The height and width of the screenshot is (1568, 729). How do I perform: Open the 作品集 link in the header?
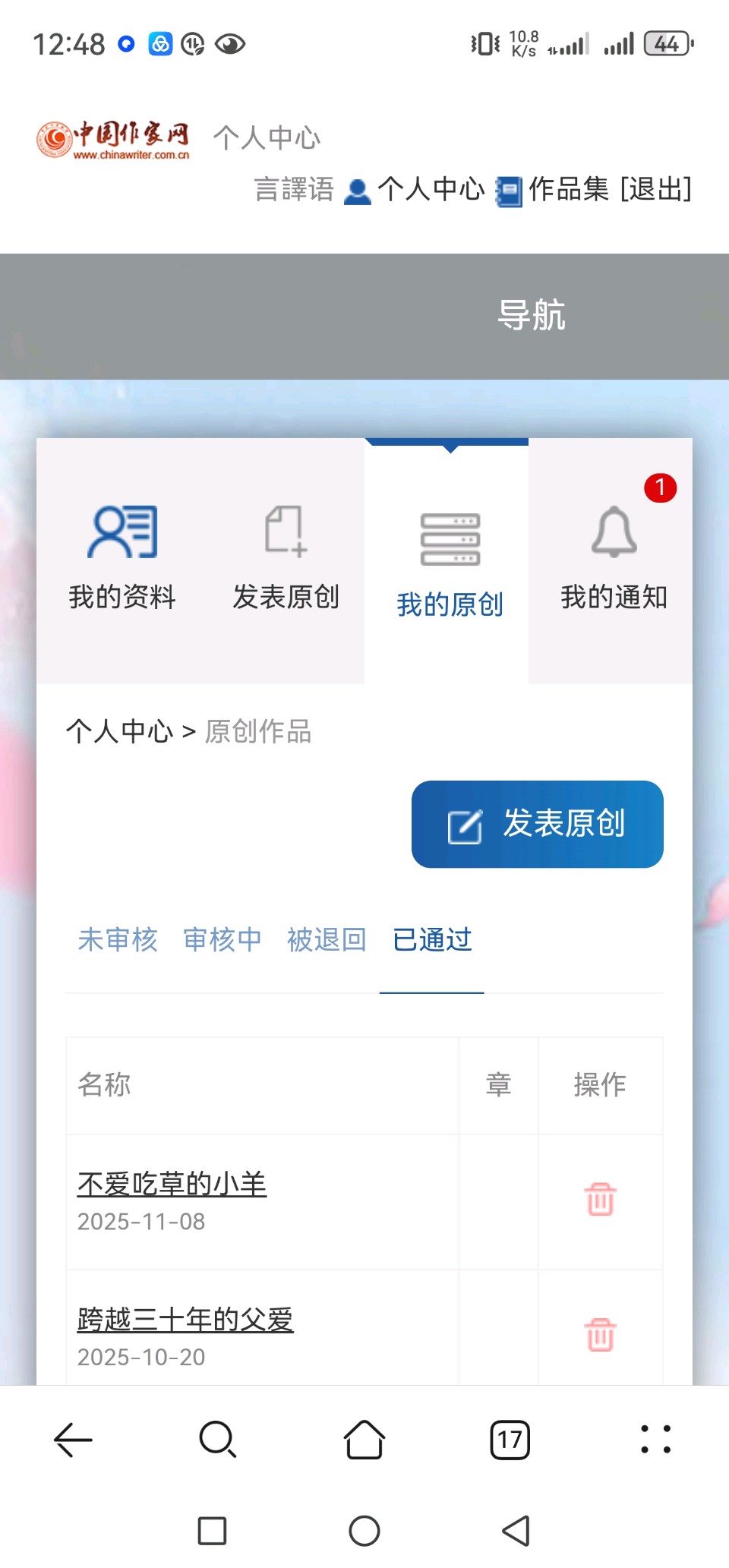click(x=568, y=189)
